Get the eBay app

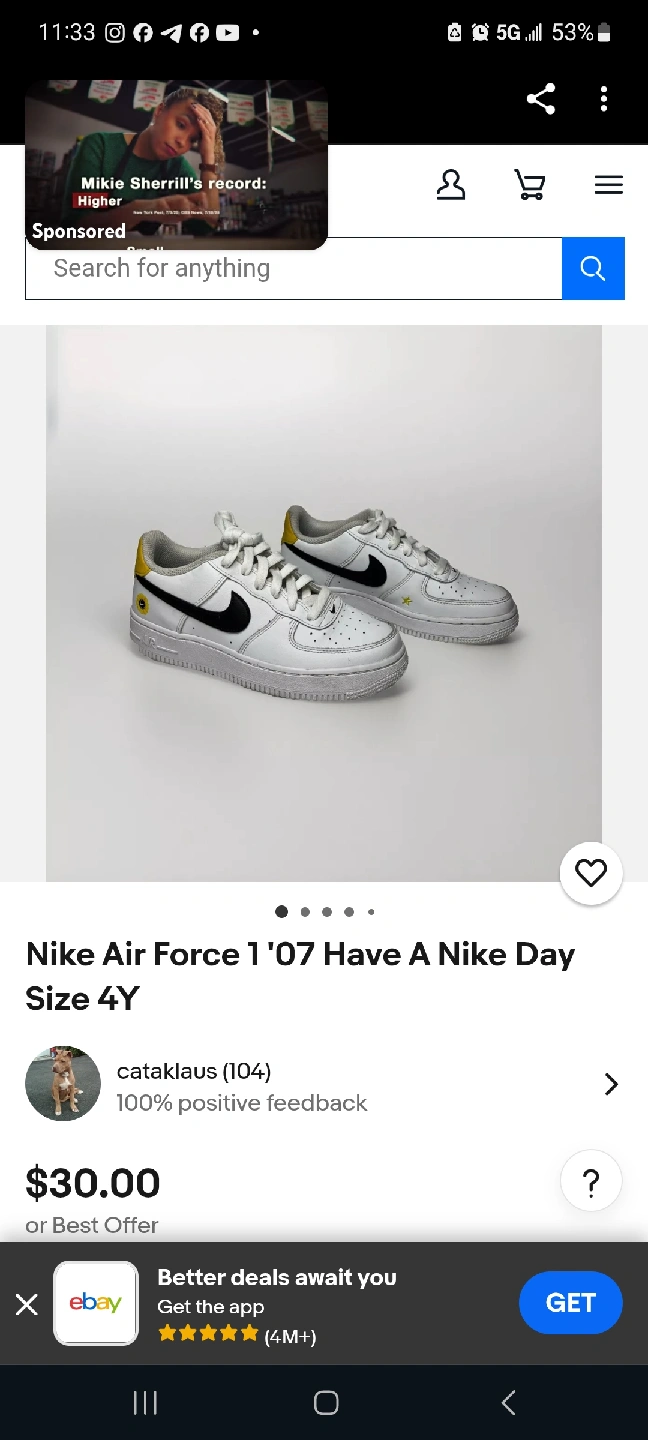[570, 1303]
